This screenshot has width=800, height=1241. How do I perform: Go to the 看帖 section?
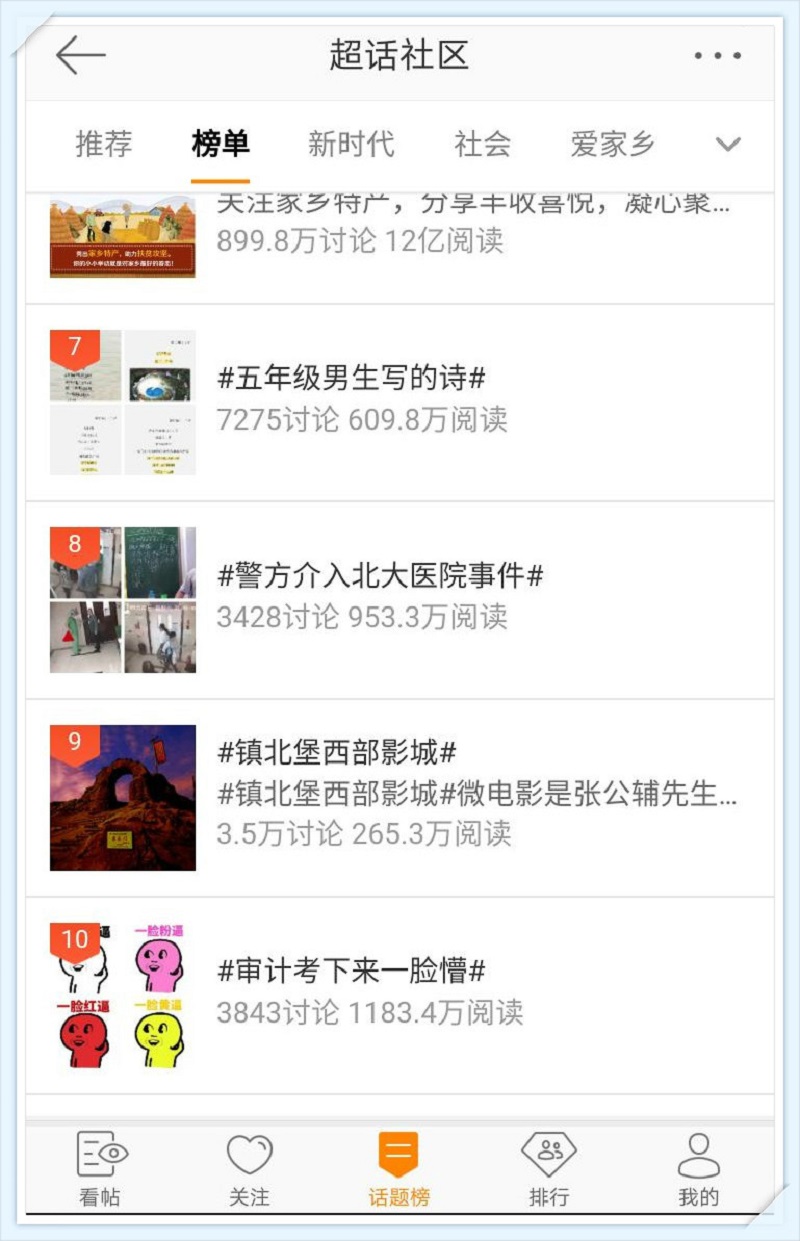tap(101, 1169)
